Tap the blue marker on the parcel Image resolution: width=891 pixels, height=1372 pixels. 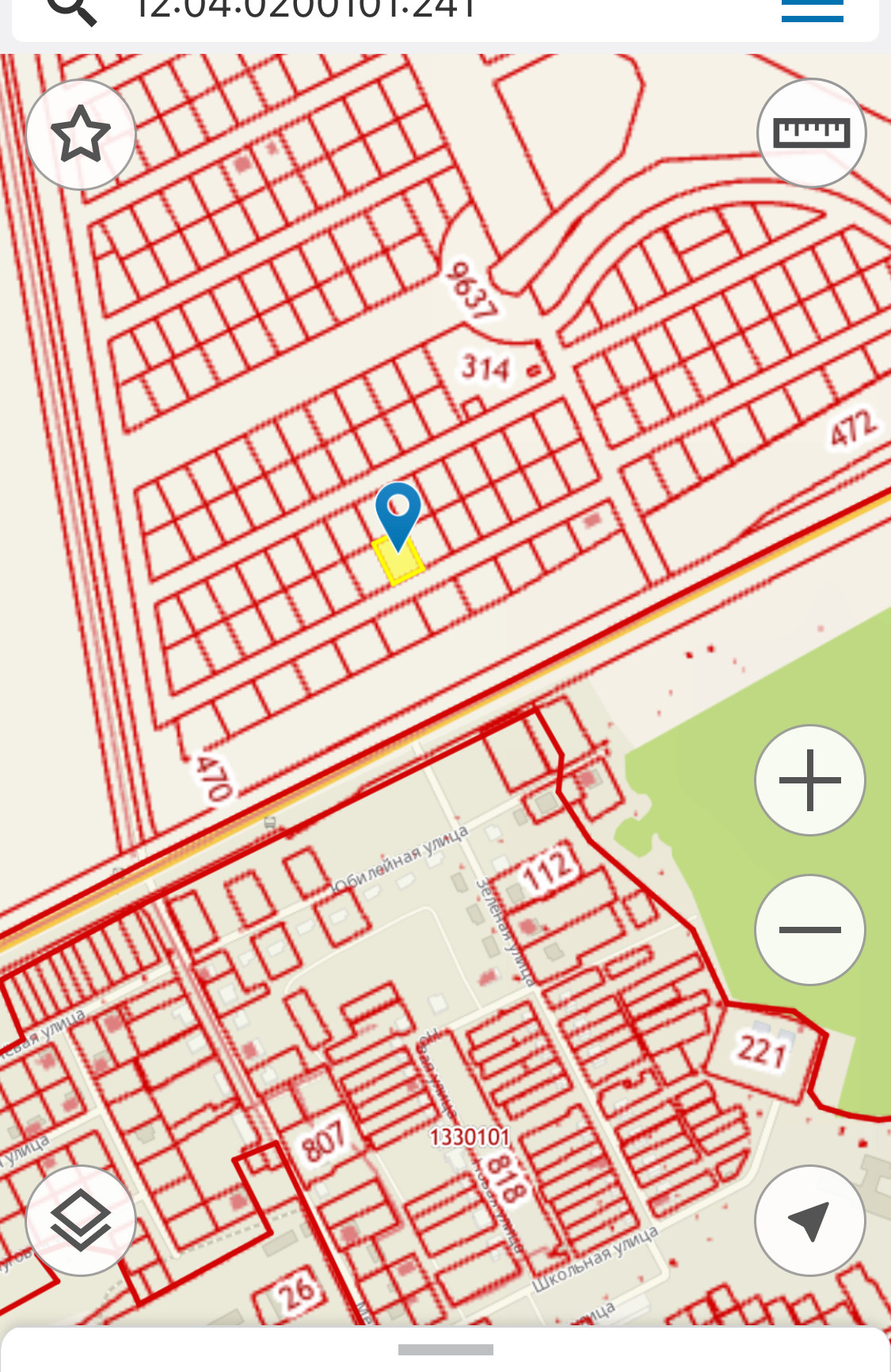click(x=398, y=511)
